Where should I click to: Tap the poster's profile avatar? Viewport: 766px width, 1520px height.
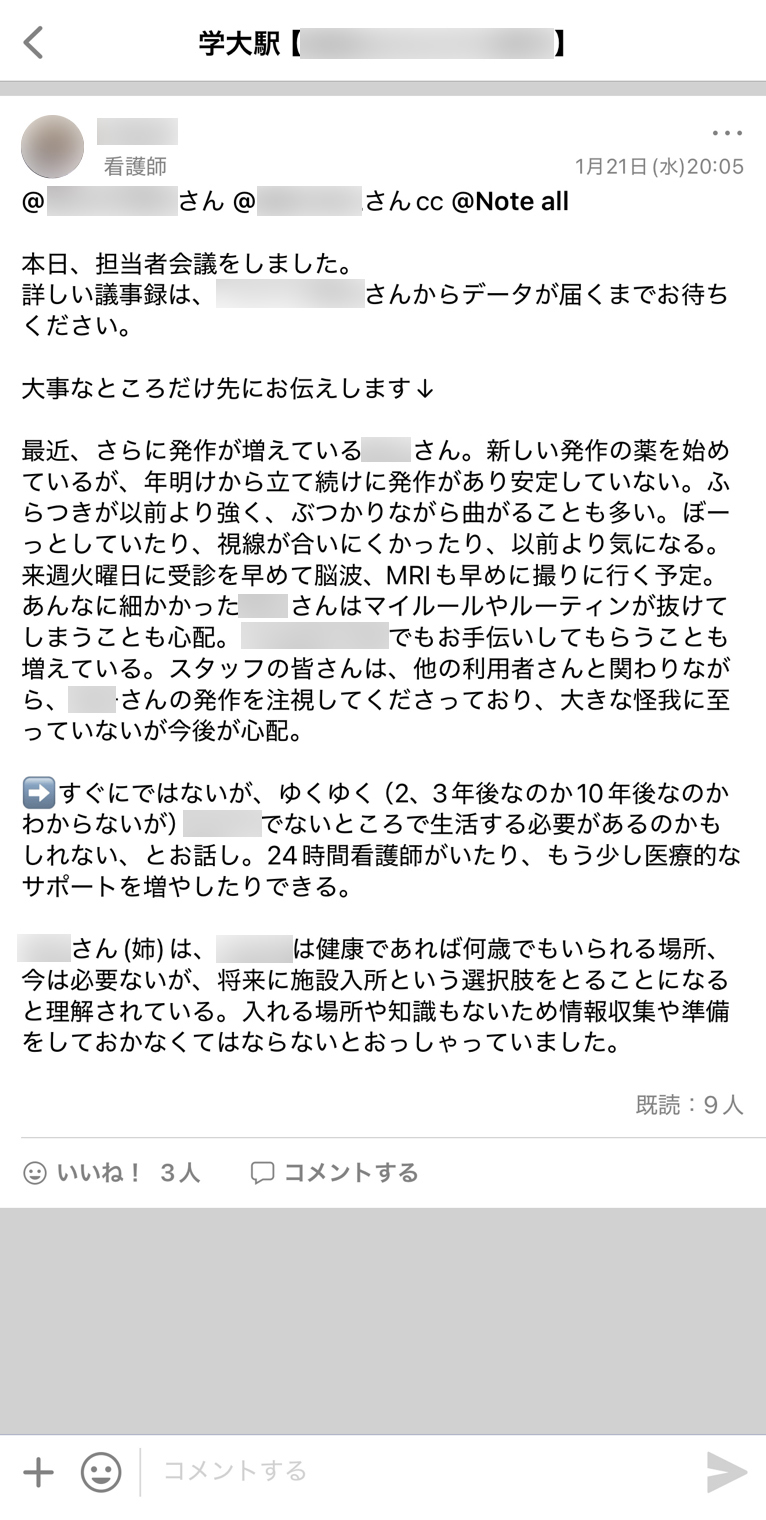tap(52, 147)
